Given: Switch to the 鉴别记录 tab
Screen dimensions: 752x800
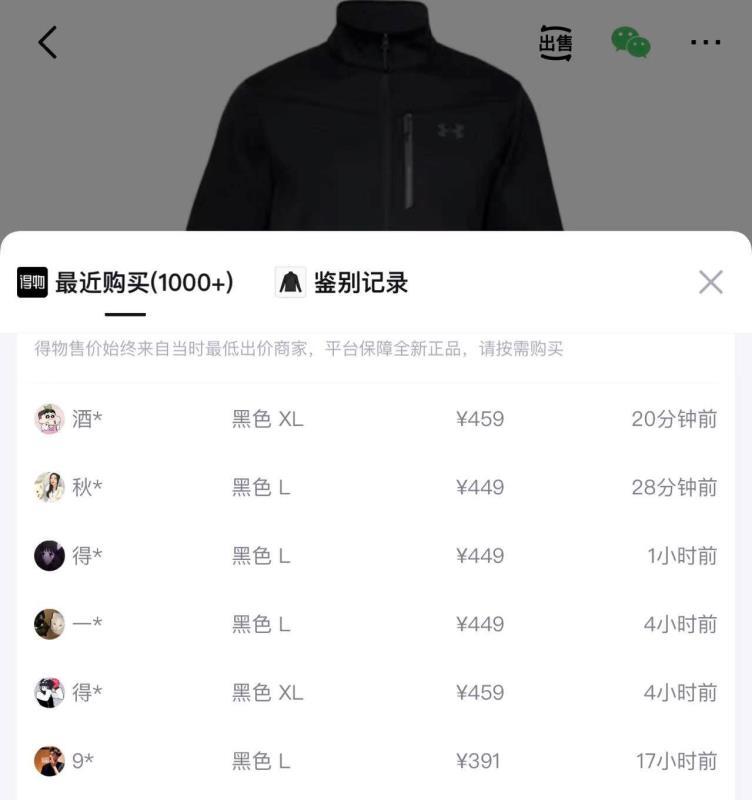Looking at the screenshot, I should (x=342, y=283).
